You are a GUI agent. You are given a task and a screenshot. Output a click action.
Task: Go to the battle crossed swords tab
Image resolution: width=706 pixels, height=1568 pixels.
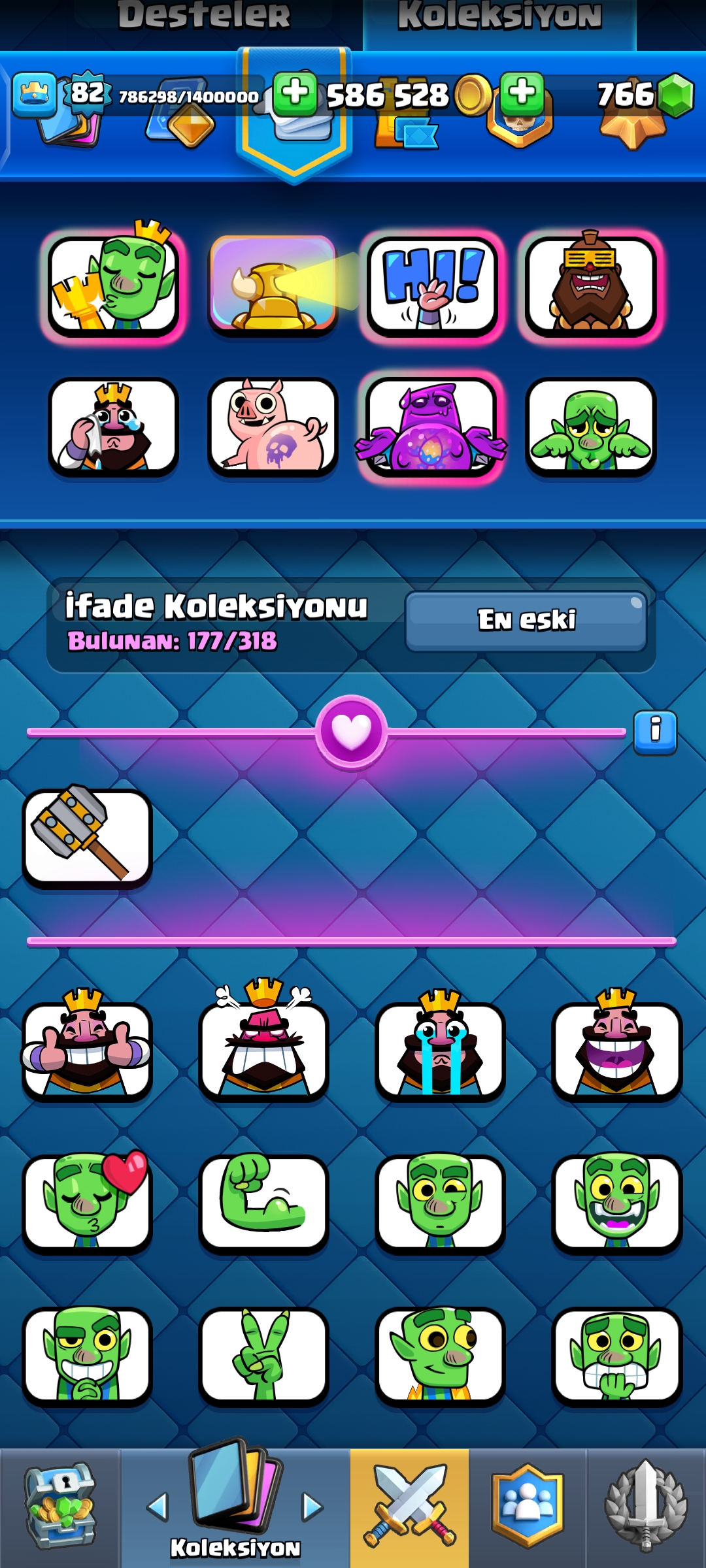(x=409, y=1507)
